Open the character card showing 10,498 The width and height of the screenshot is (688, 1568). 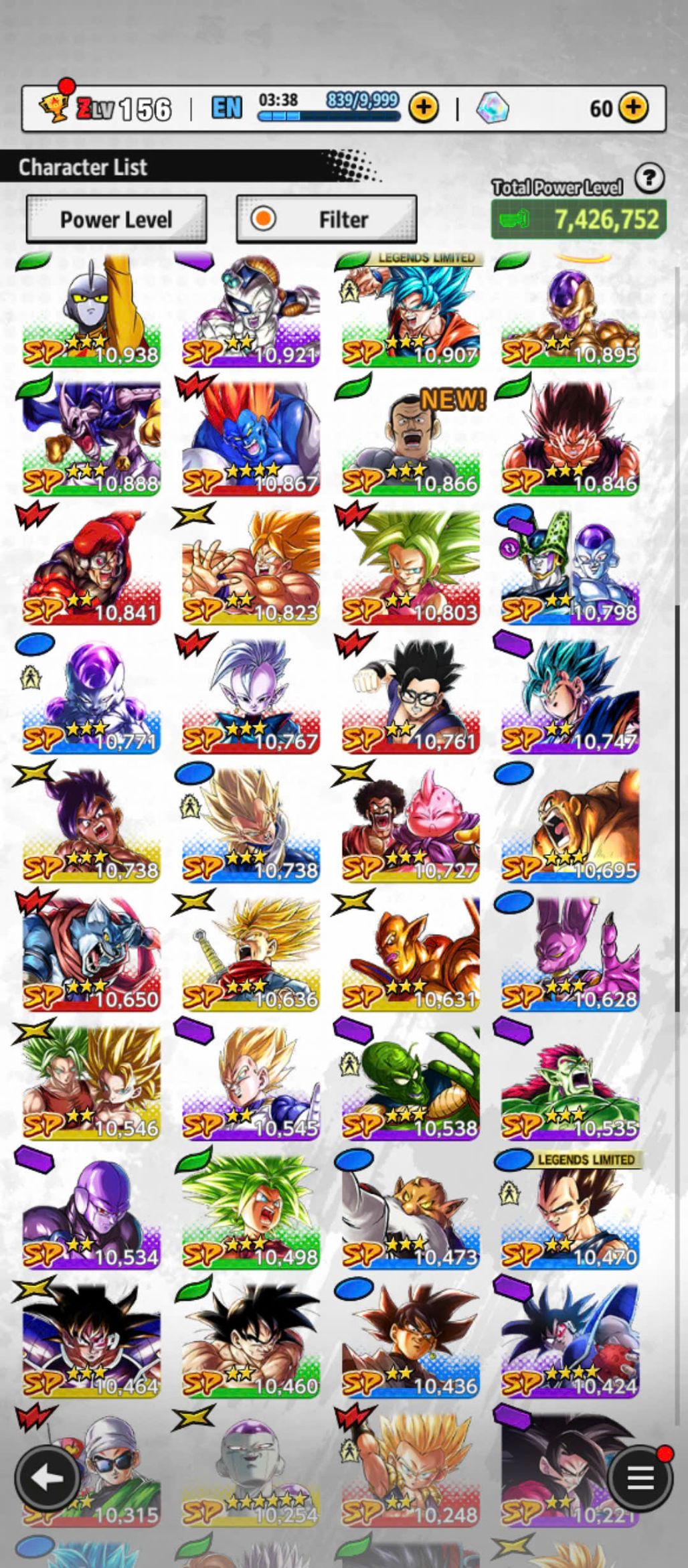pos(251,1212)
